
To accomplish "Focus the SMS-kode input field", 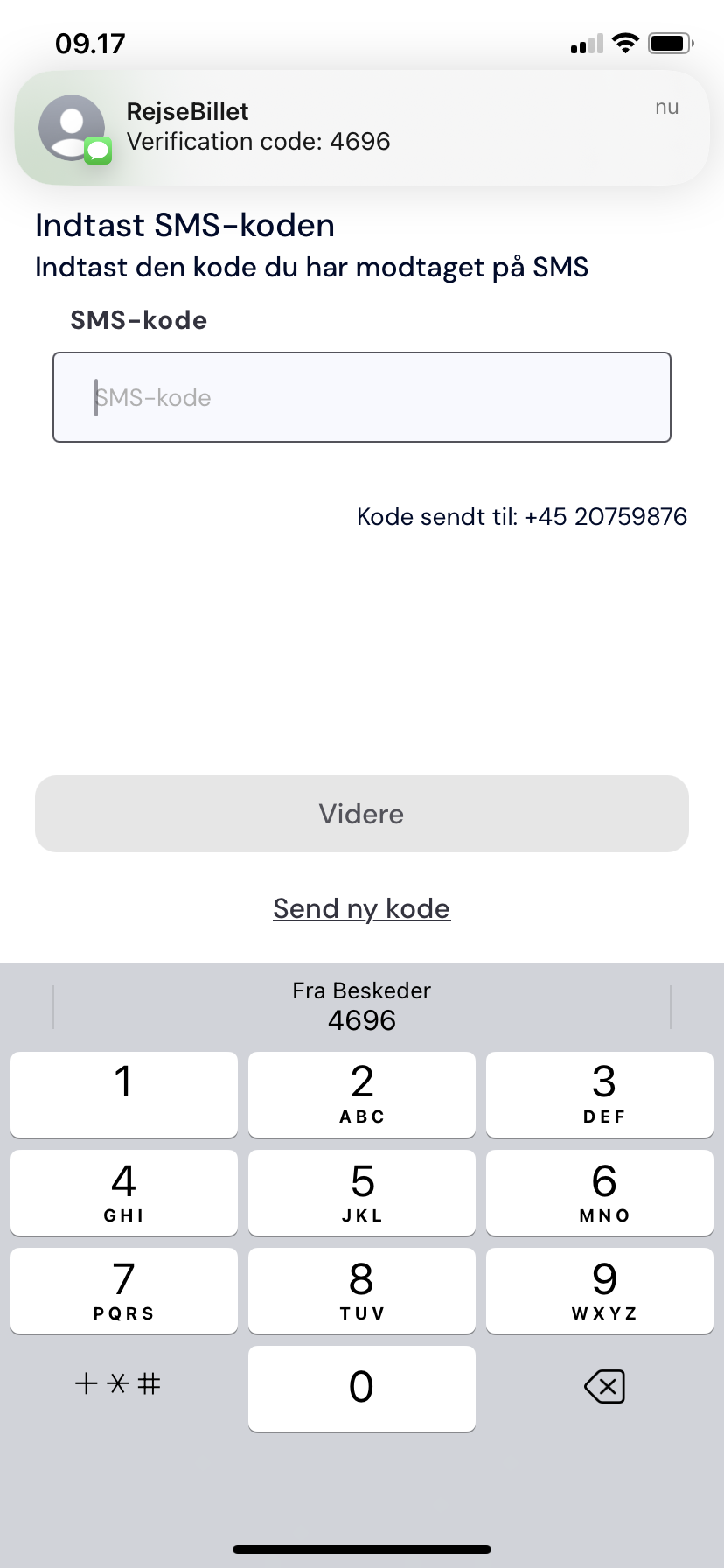I will click(x=362, y=397).
